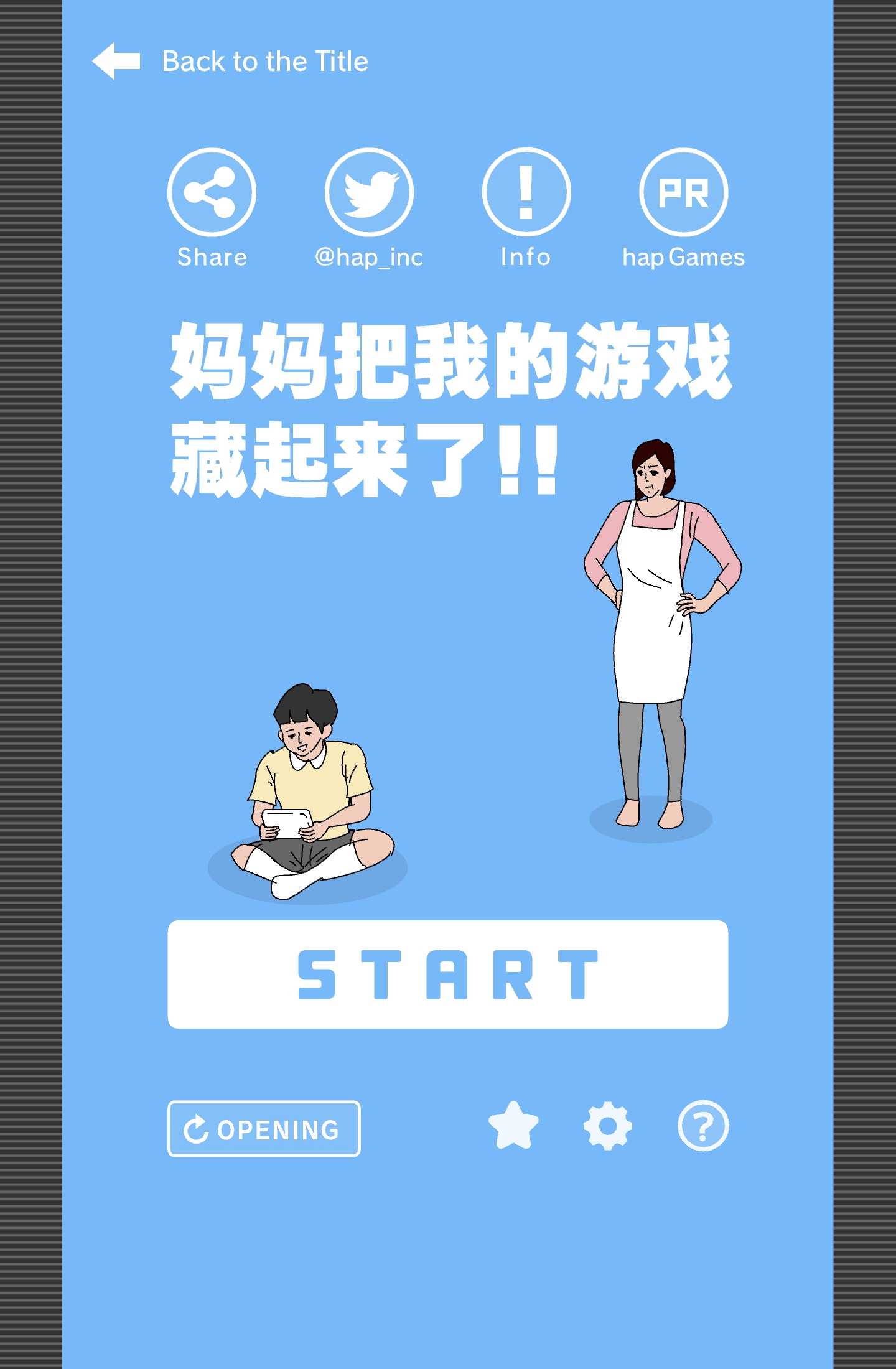Replay the OPENING
The width and height of the screenshot is (896, 1369).
[x=264, y=1129]
